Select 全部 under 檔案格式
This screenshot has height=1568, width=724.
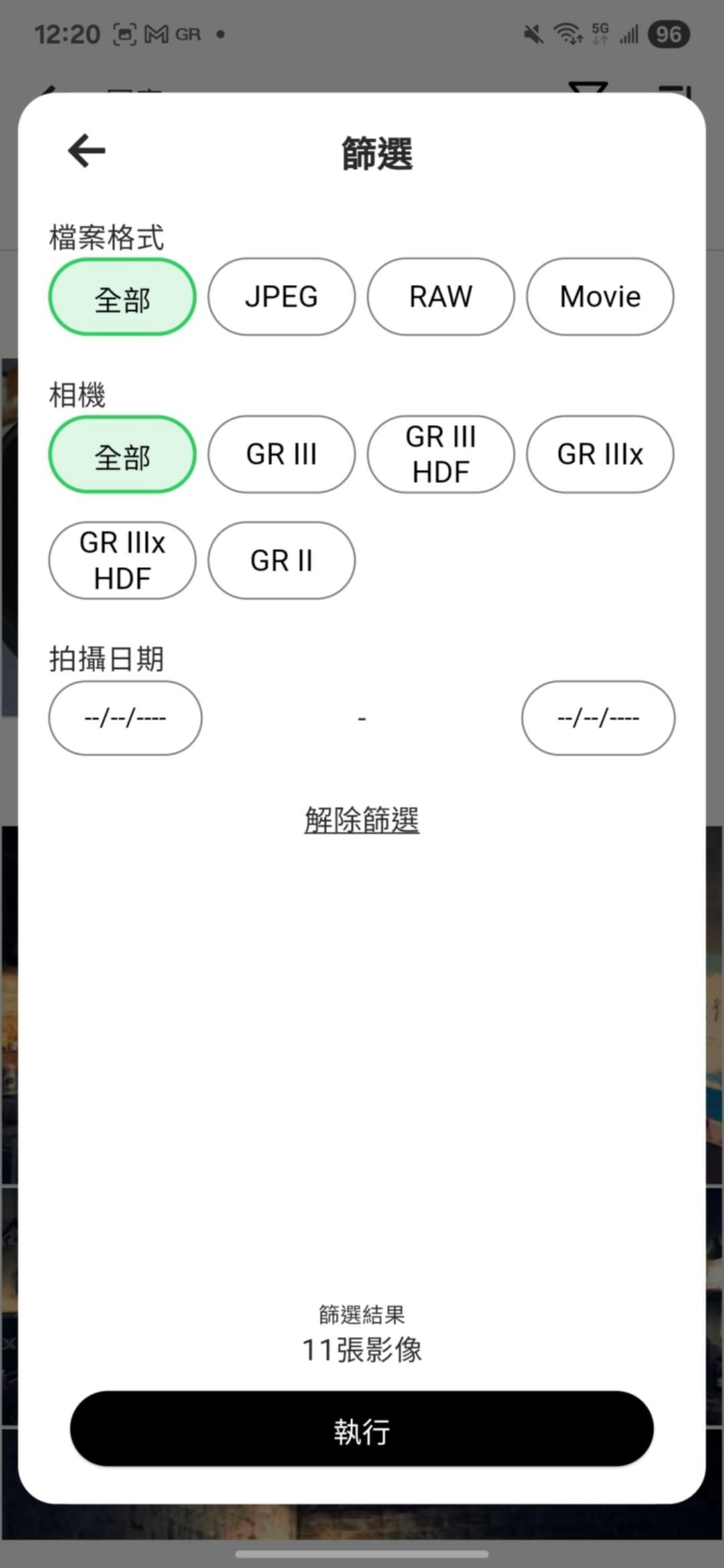point(122,297)
